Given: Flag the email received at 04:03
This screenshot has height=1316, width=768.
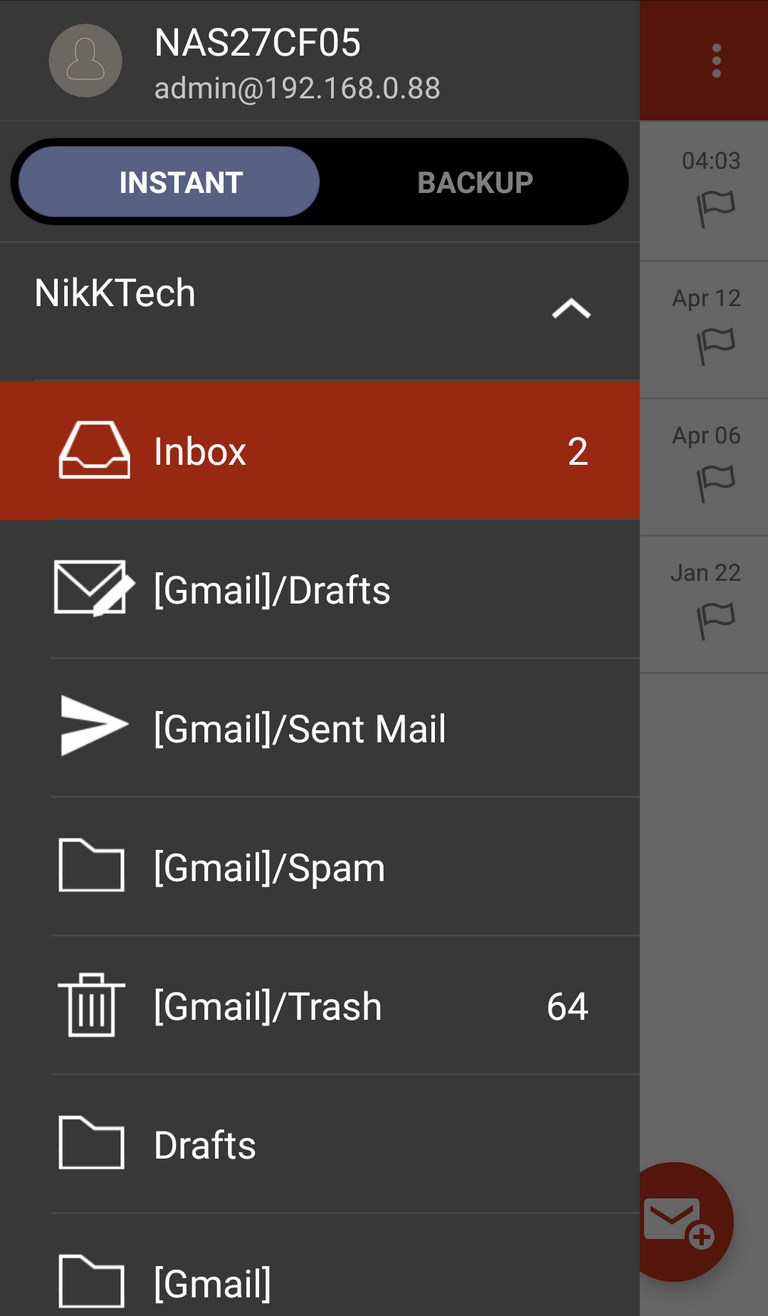Looking at the screenshot, I should [715, 208].
